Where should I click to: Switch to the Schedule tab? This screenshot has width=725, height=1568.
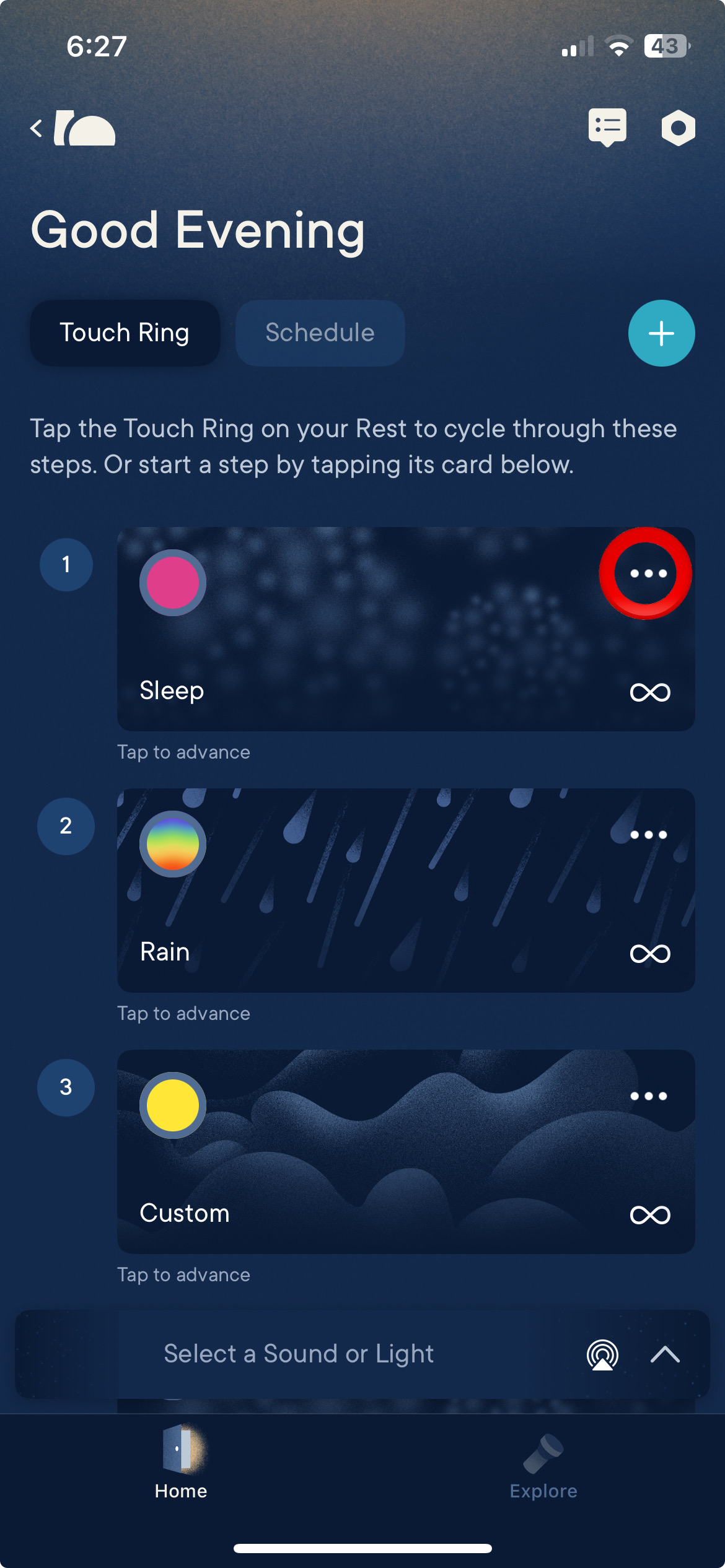click(320, 333)
